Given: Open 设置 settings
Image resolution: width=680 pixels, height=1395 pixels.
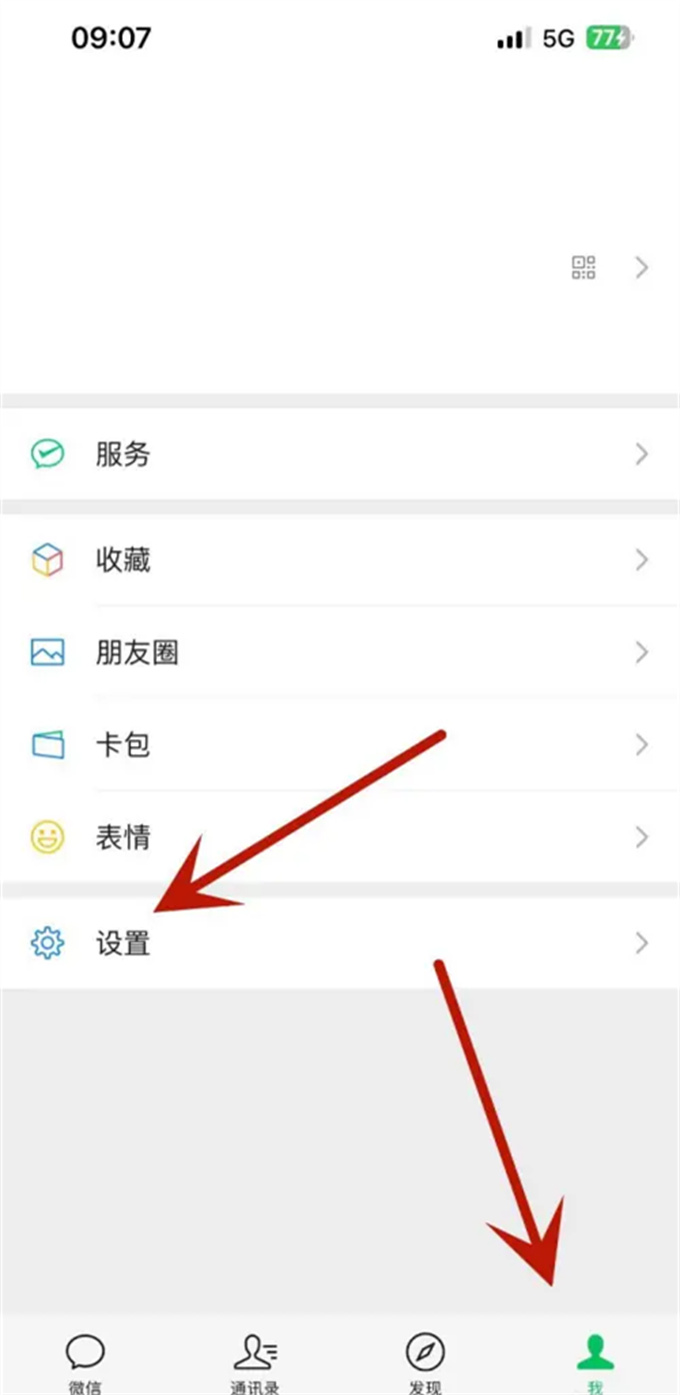Looking at the screenshot, I should coord(340,942).
